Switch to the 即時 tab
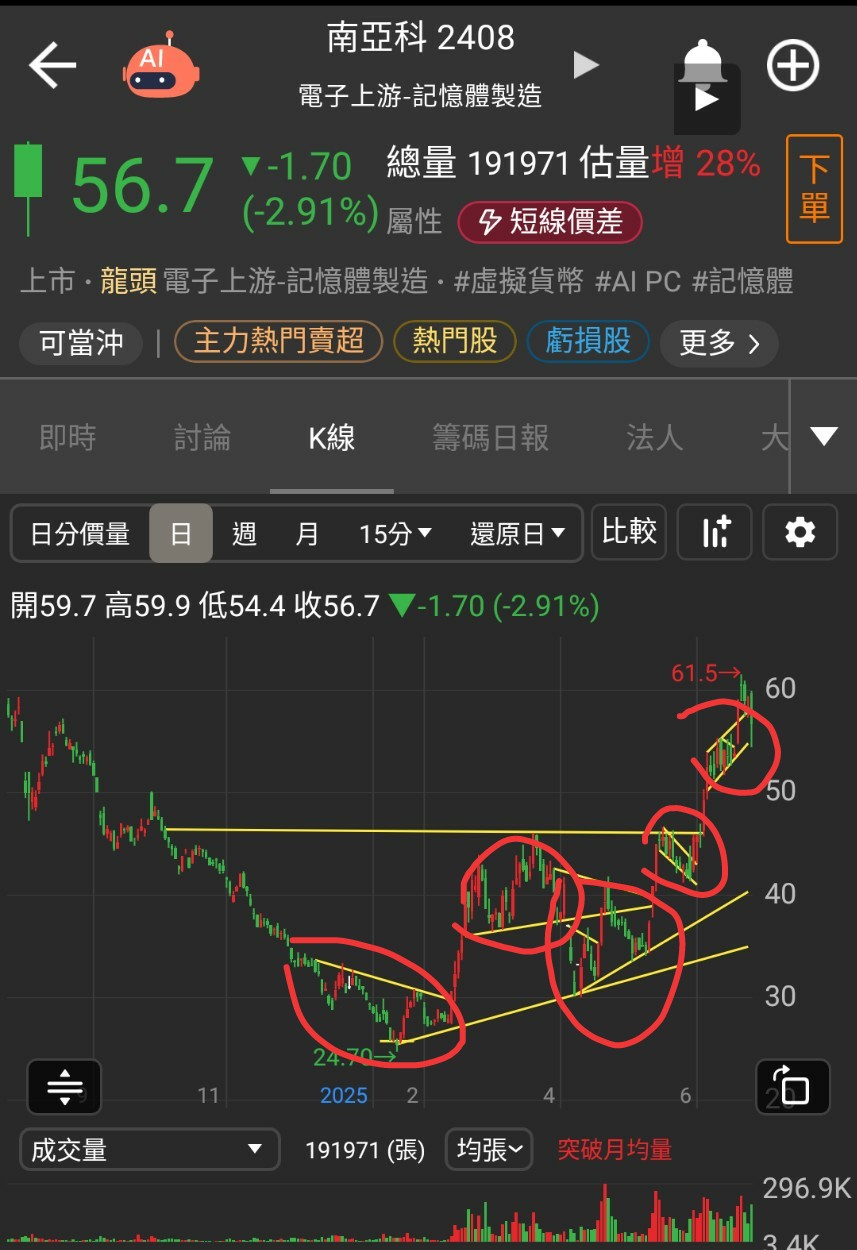 click(x=68, y=437)
